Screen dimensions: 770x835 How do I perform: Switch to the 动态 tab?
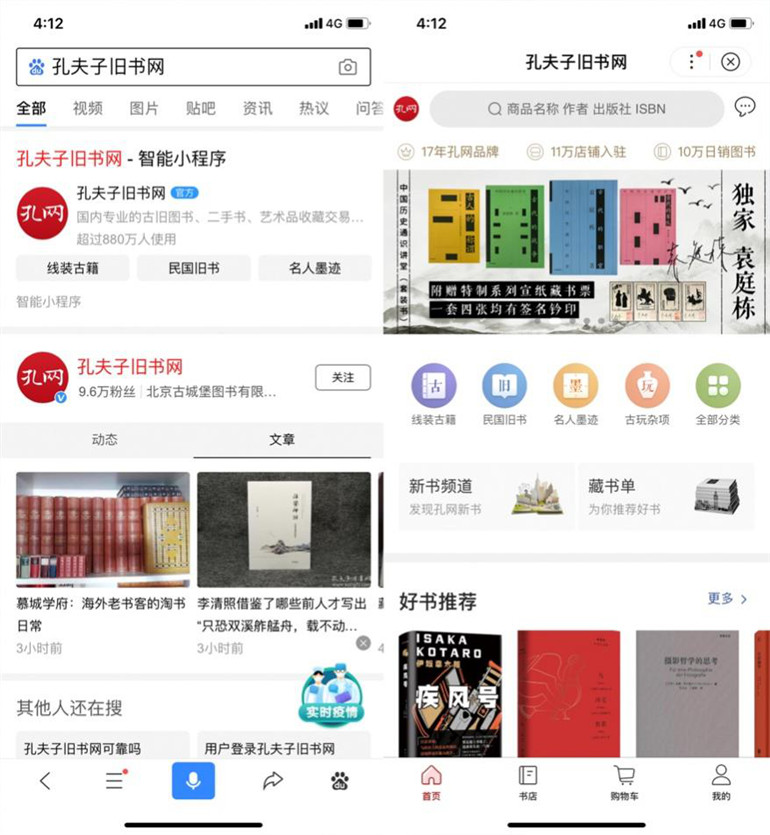[x=104, y=440]
